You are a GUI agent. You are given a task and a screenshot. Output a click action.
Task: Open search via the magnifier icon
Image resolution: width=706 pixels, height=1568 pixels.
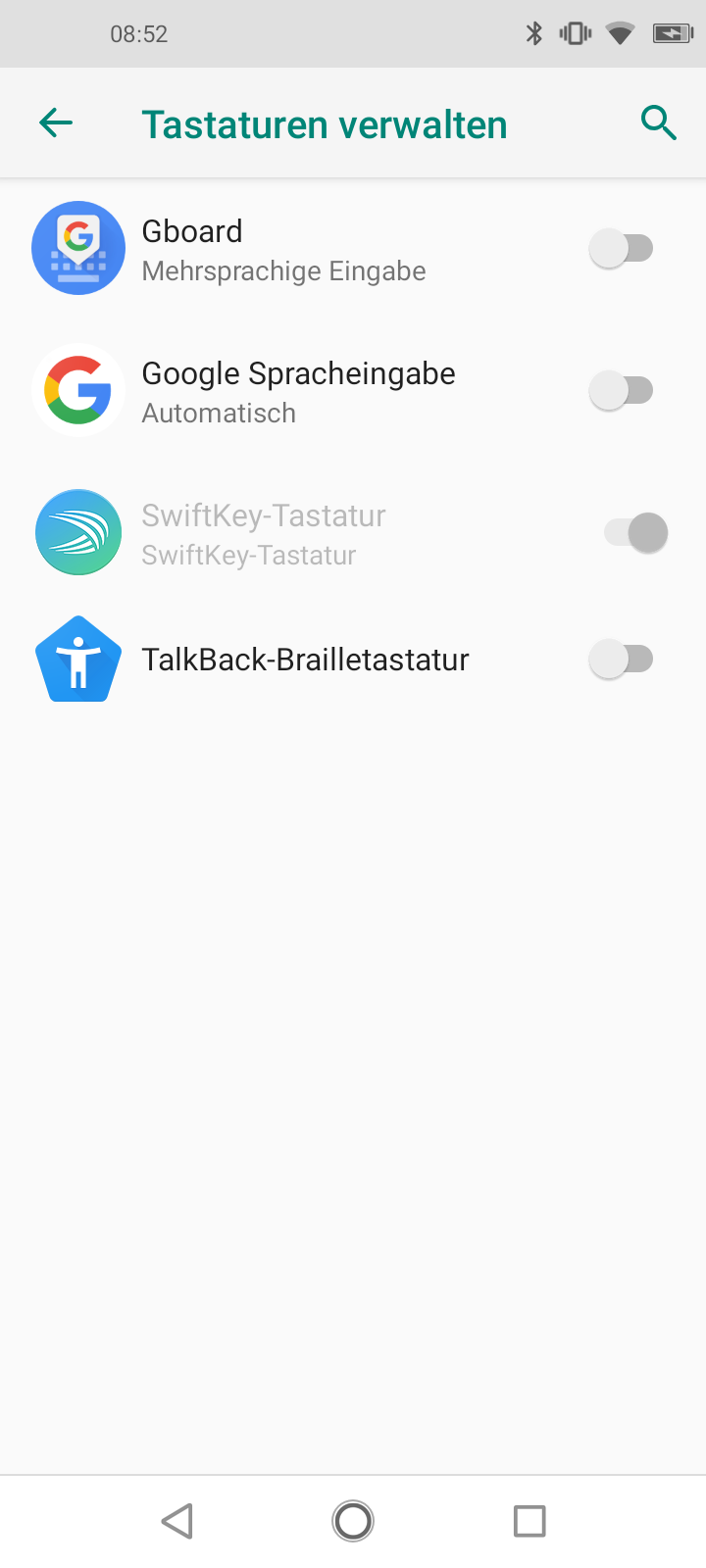(x=658, y=123)
